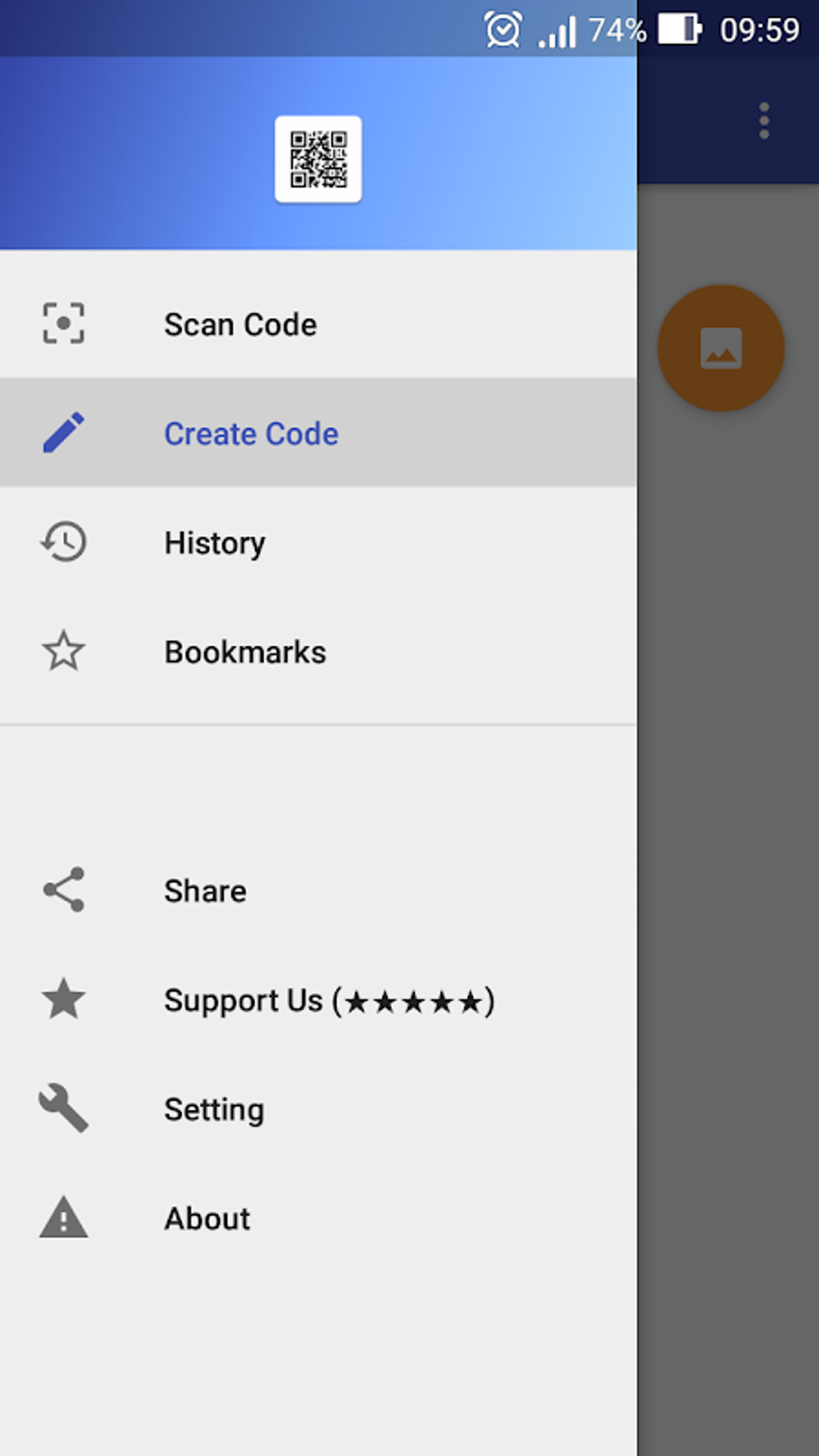Viewport: 819px width, 1456px height.
Task: View the About information
Action: tap(318, 1218)
